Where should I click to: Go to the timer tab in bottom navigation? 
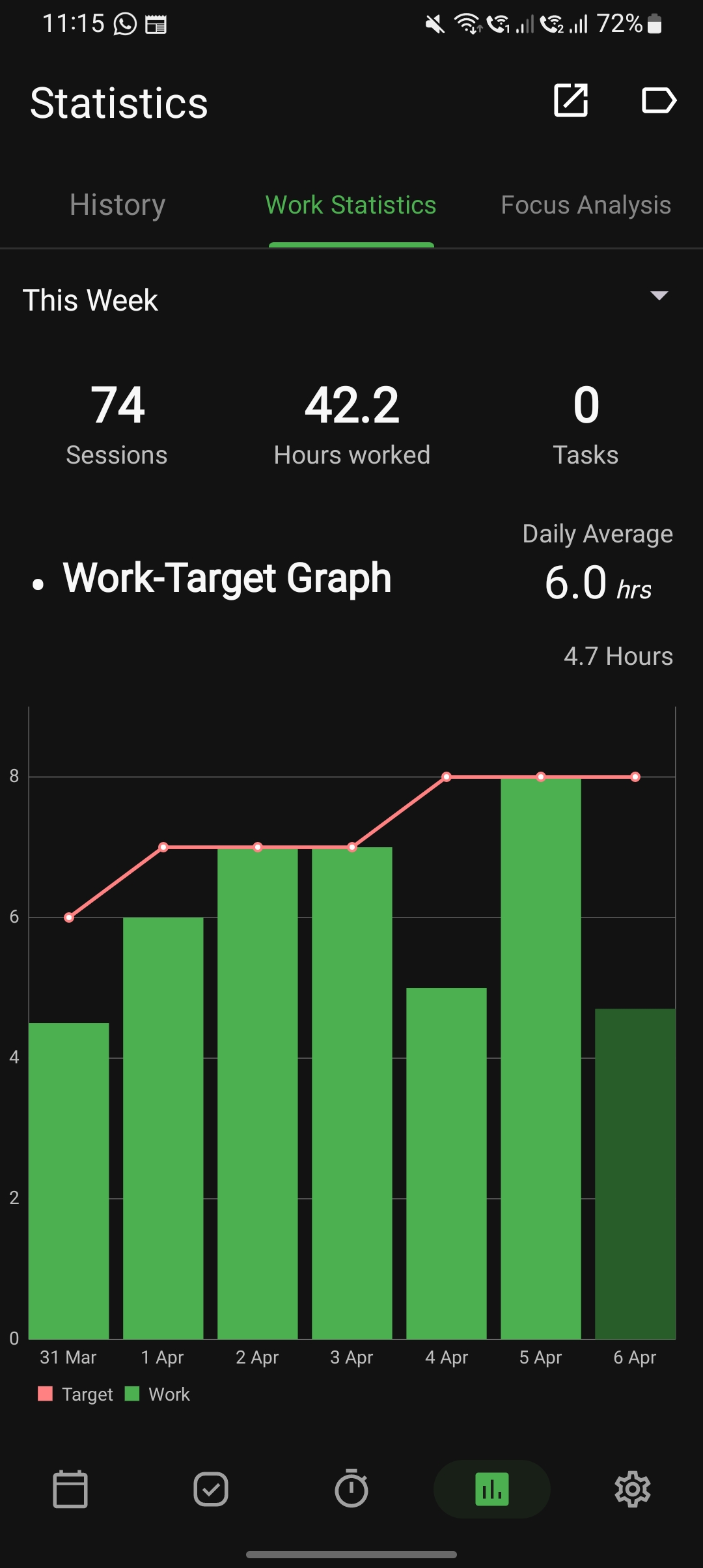[x=351, y=1489]
